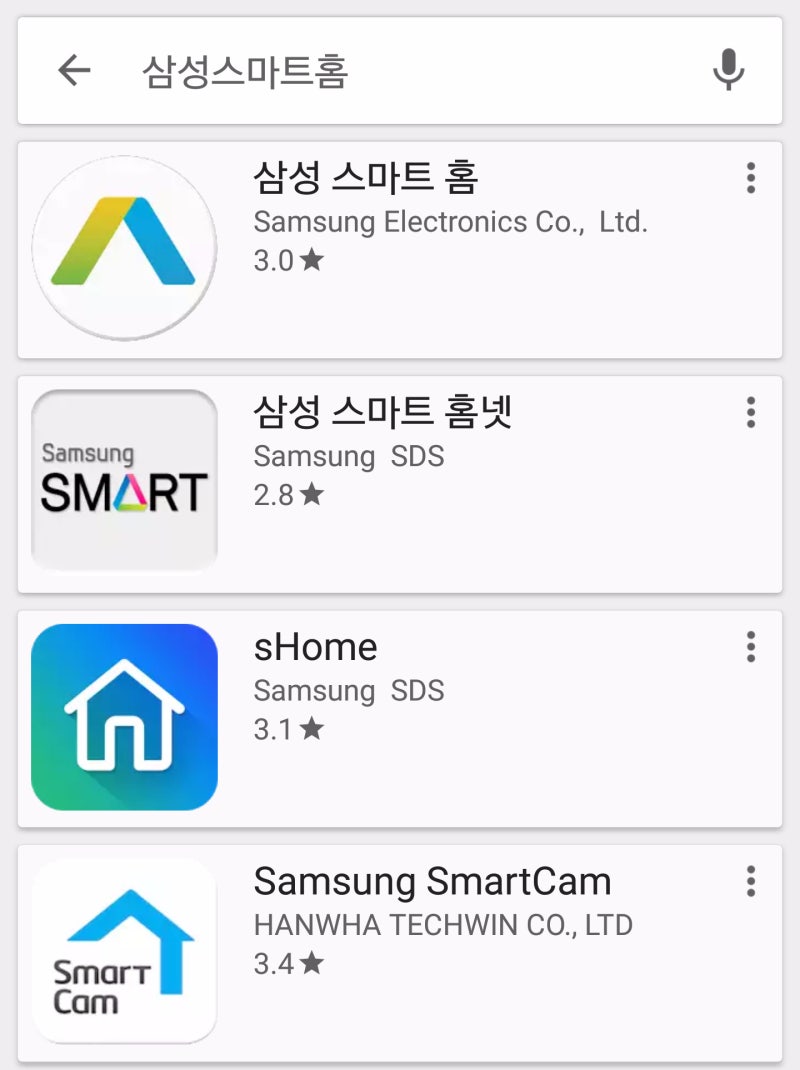
Task: Open overflow menu for 삼성 스마트 홈
Action: 751,178
